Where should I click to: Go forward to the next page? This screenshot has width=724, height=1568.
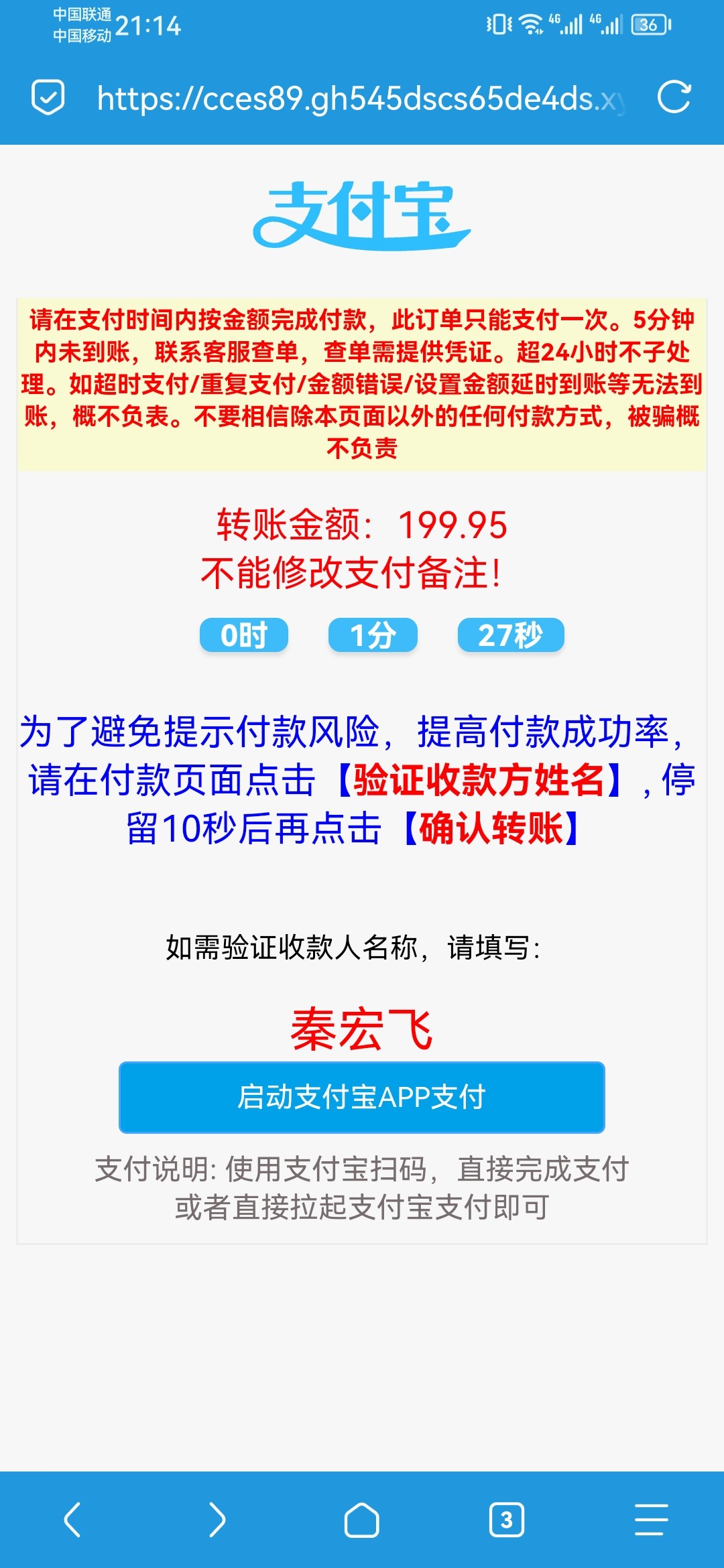(x=217, y=1519)
